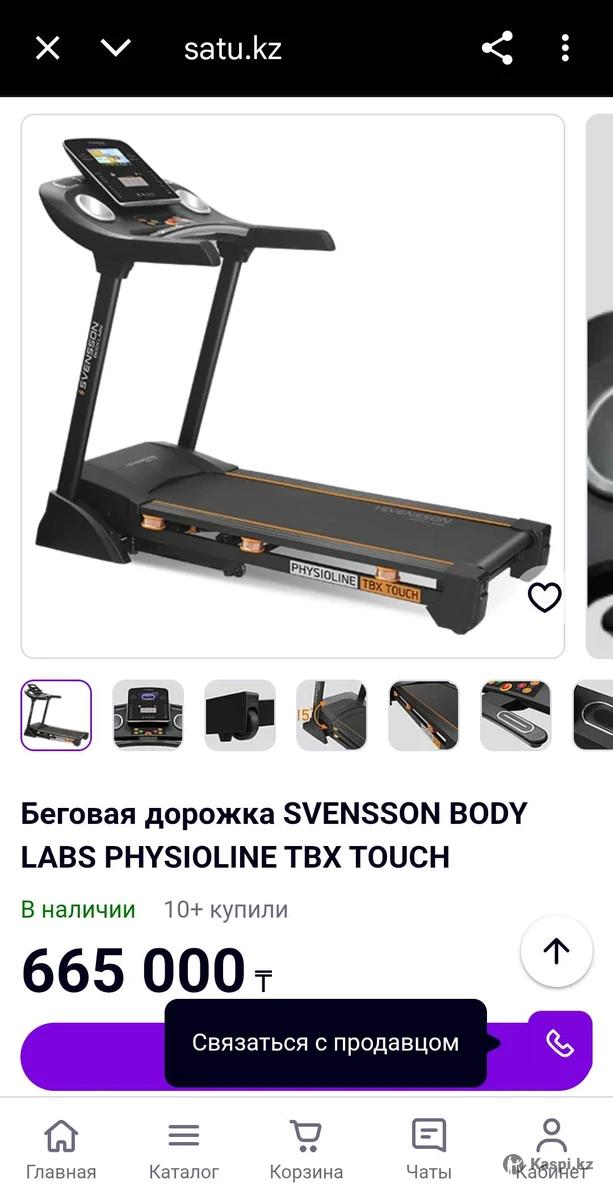
Task: Expand the dropdown chevron next to close
Action: click(x=116, y=48)
